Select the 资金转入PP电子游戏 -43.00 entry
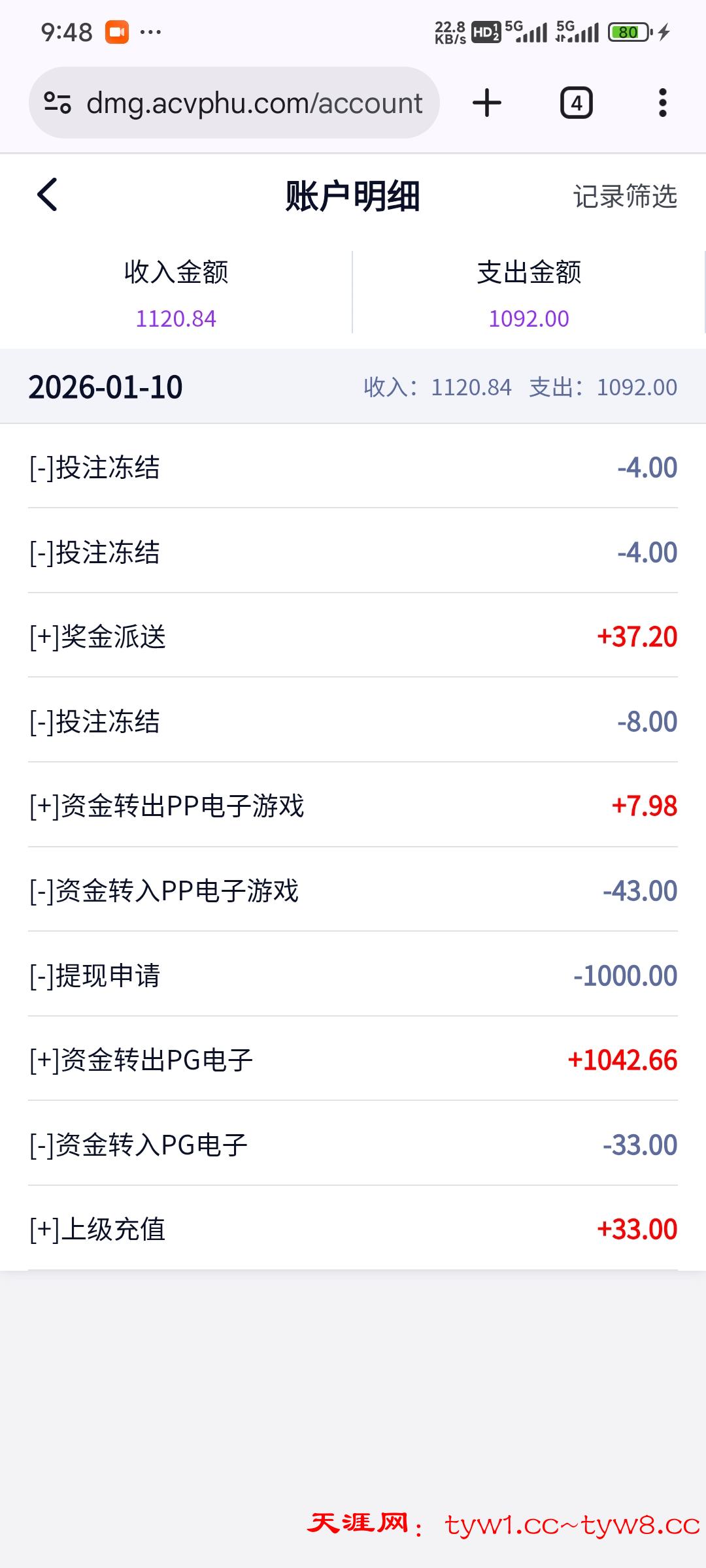Image resolution: width=706 pixels, height=1568 pixels. 353,891
